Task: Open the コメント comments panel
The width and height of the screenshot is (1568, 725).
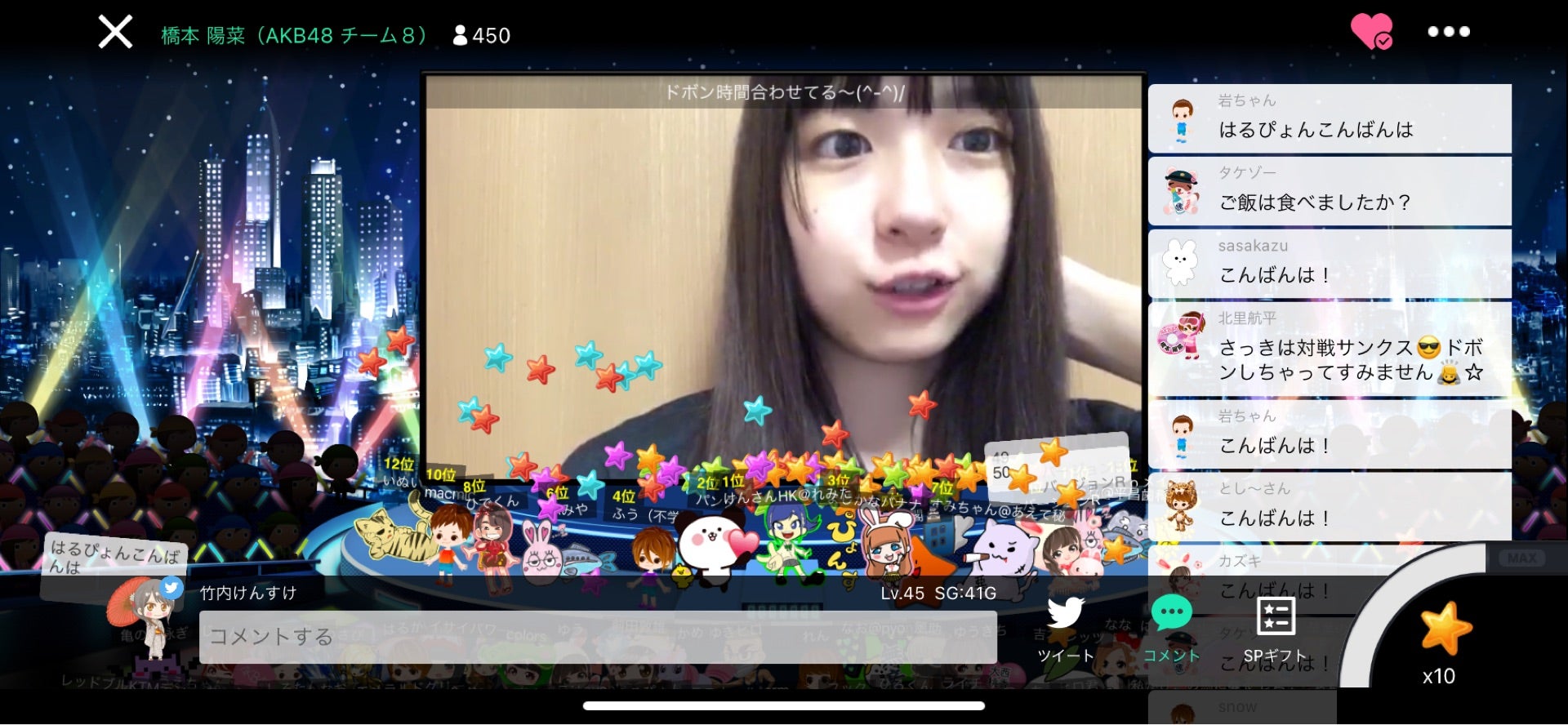Action: coord(1171,629)
